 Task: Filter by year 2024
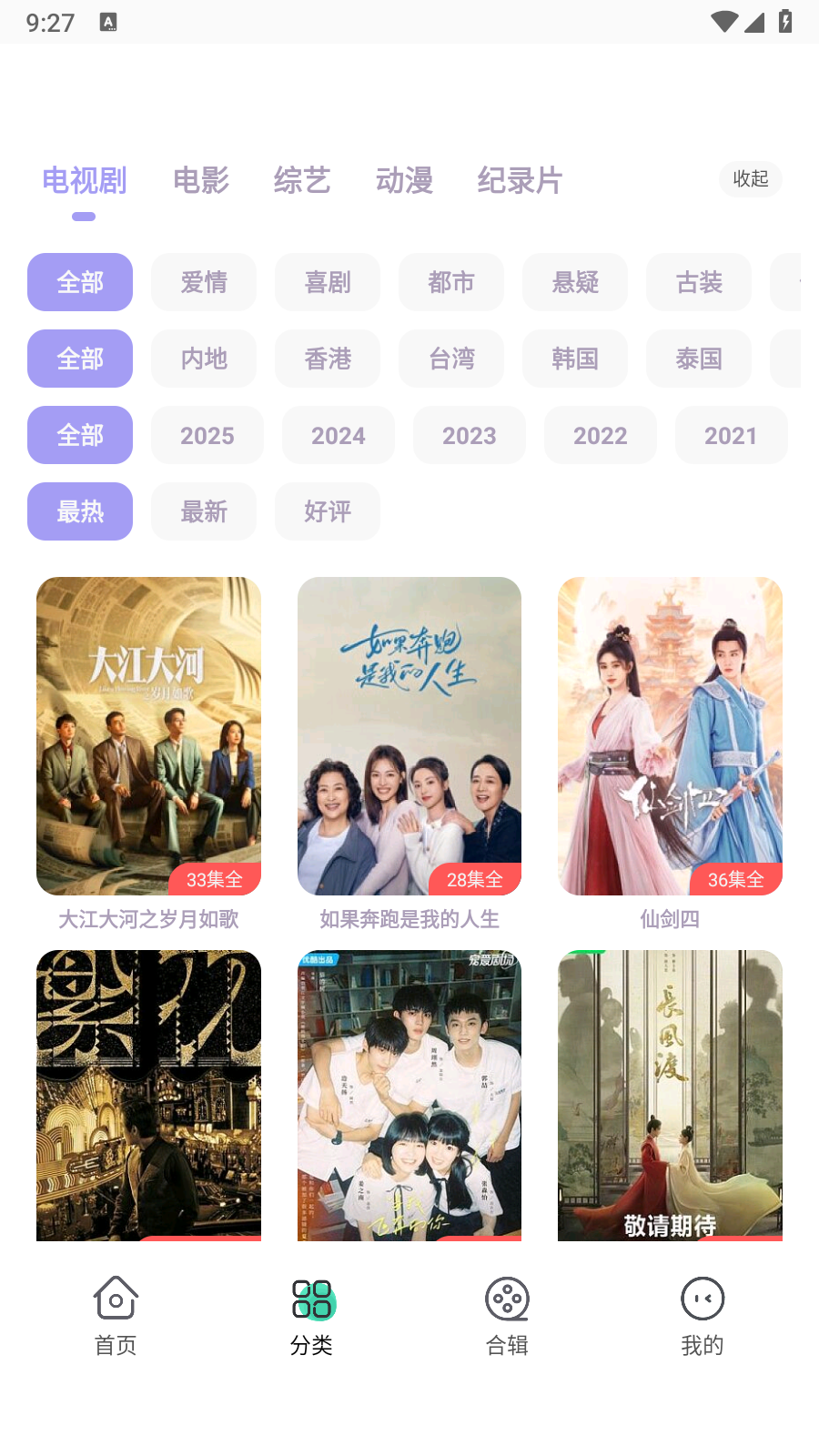coord(339,435)
